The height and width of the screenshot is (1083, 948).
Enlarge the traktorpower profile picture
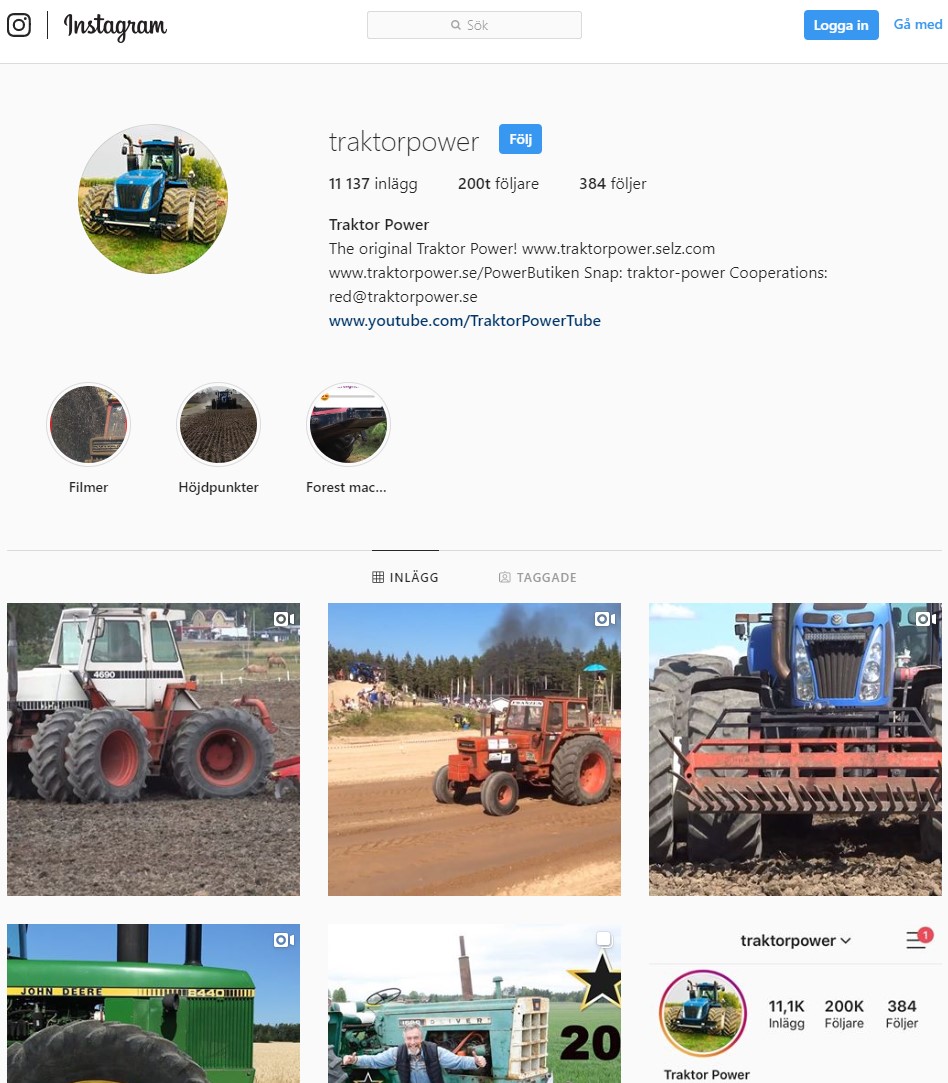[x=153, y=199]
